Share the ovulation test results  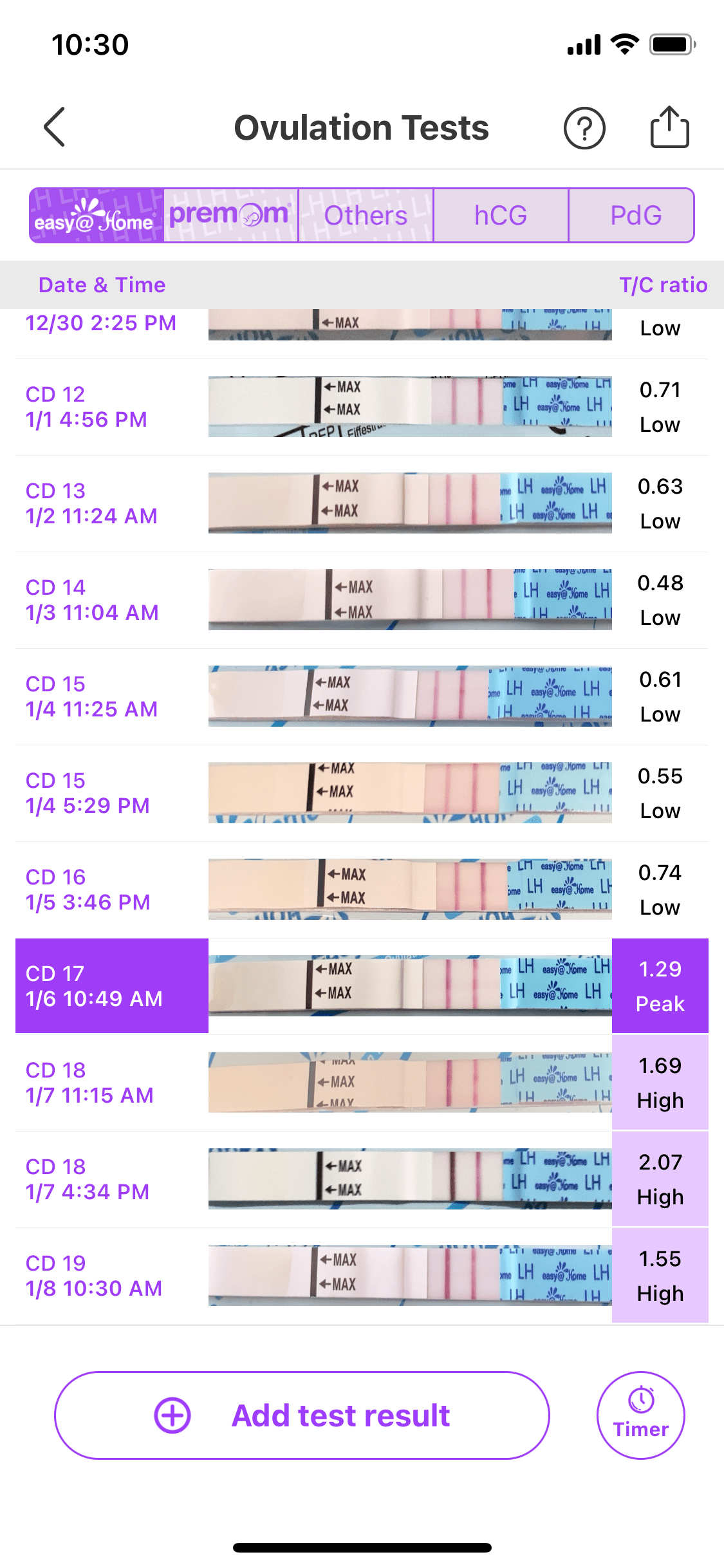click(x=669, y=127)
